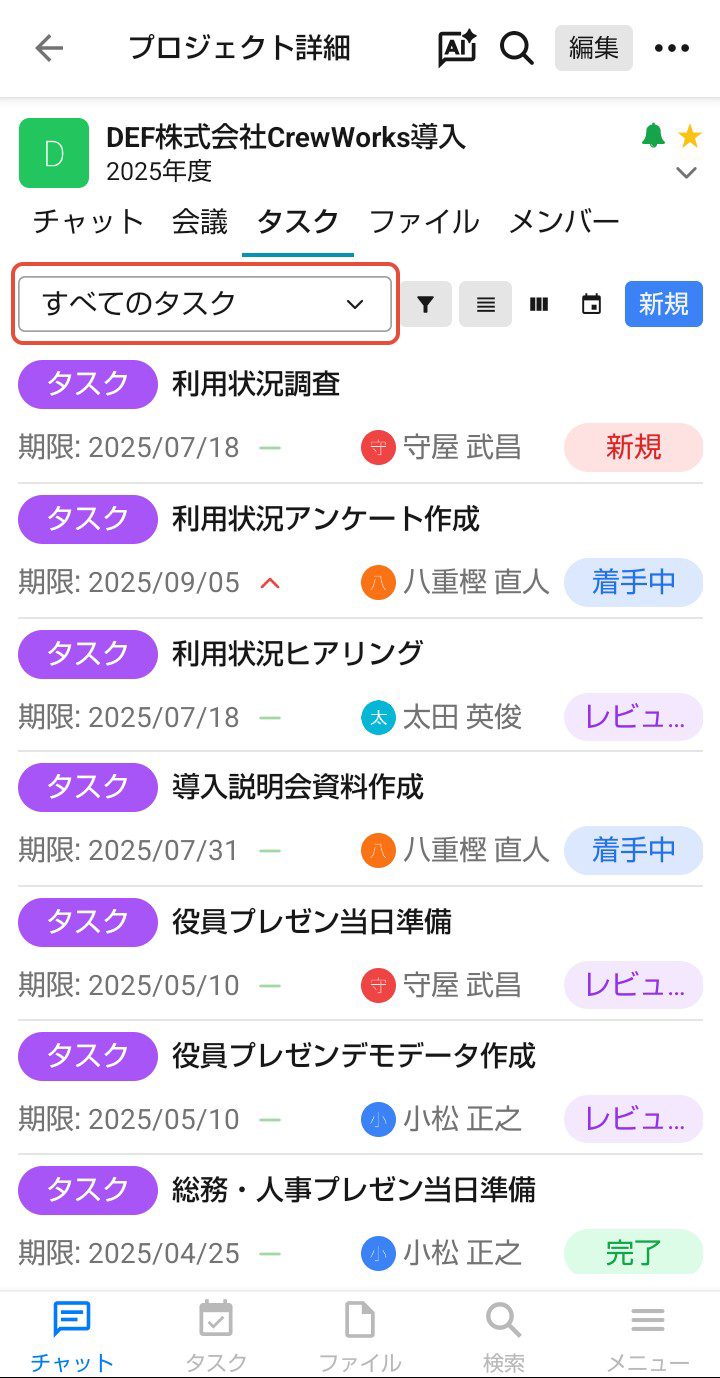
Task: Switch to calendar view
Action: point(591,304)
